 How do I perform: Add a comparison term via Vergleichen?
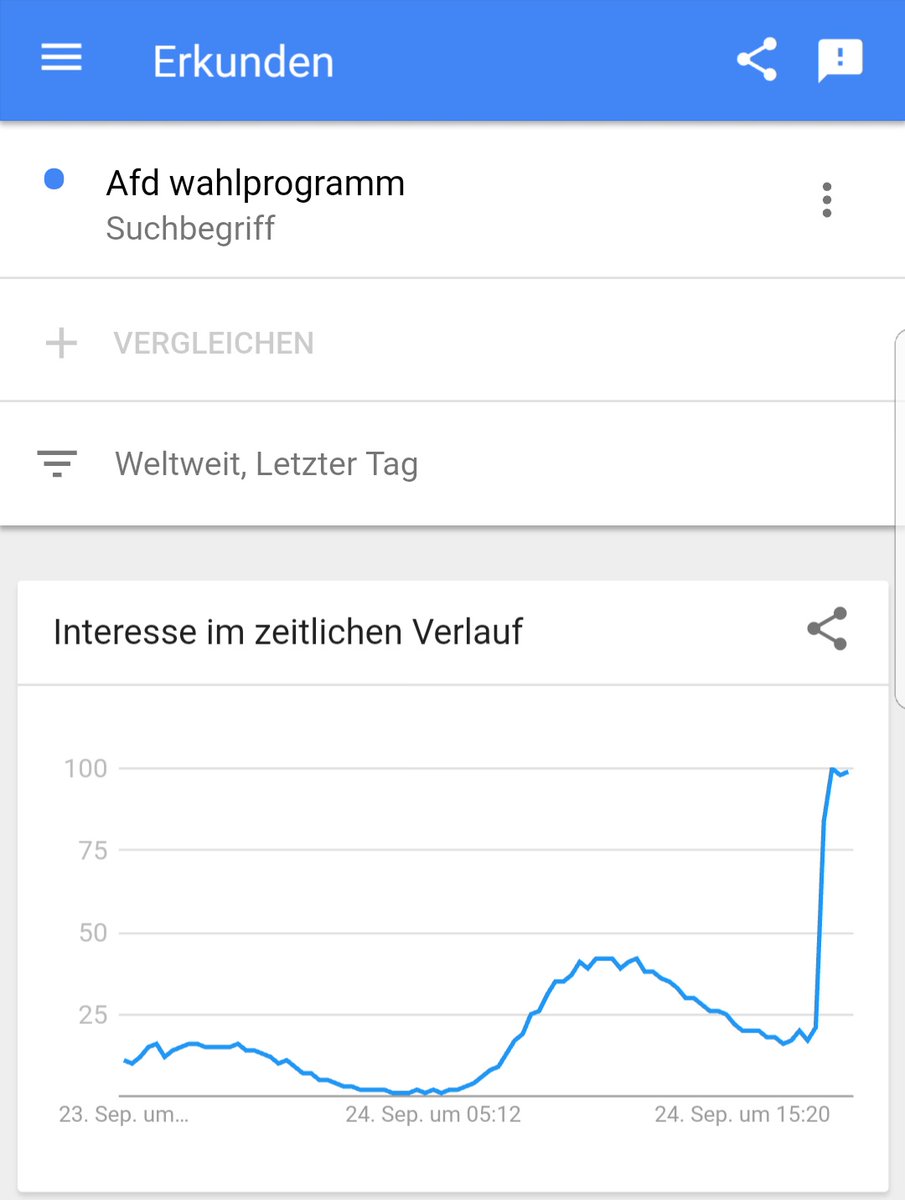213,343
